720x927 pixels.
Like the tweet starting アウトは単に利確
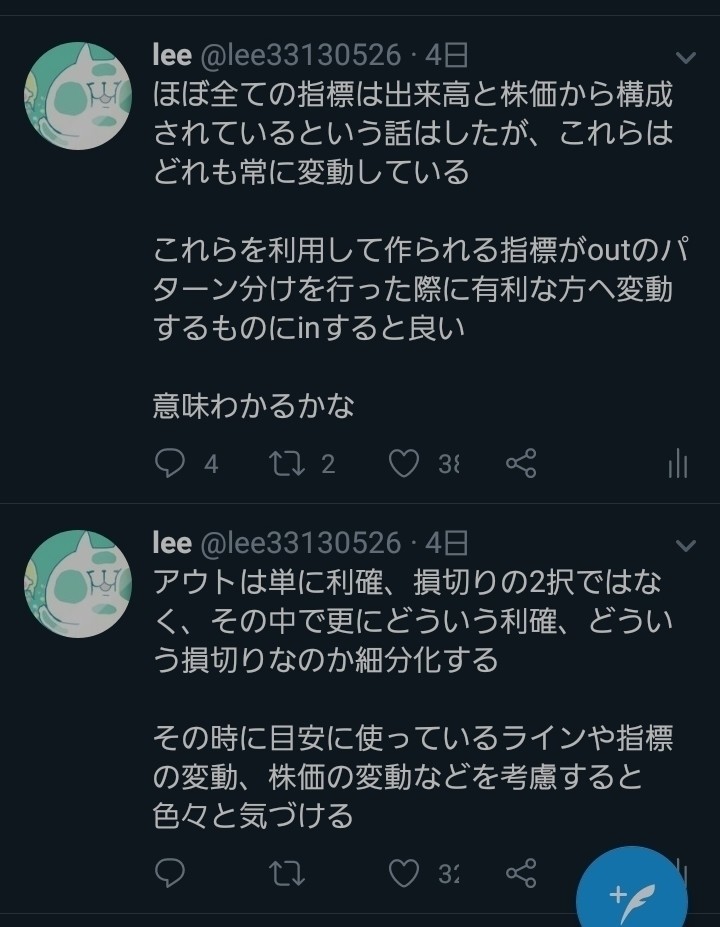pyautogui.click(x=403, y=873)
